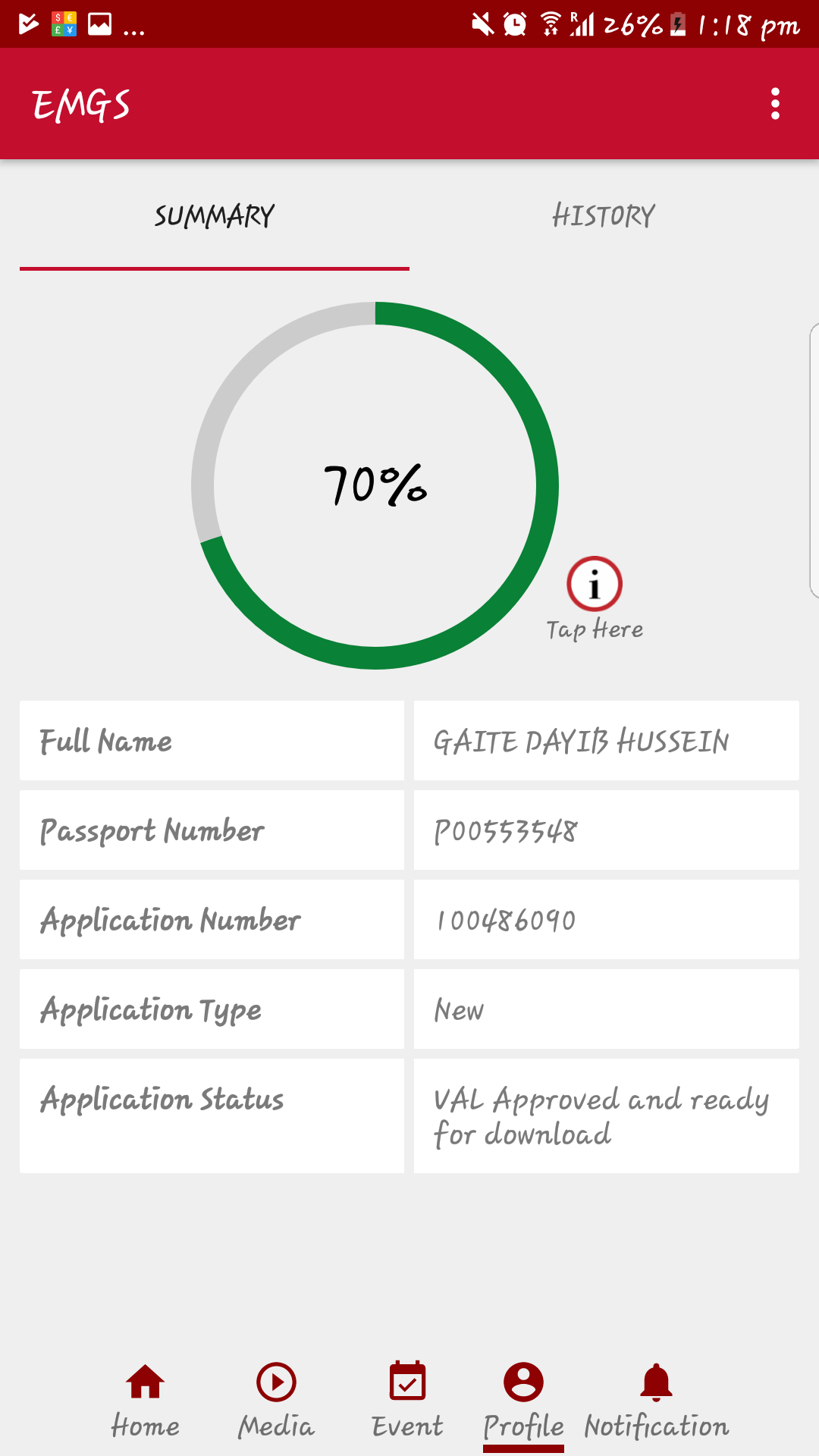The image size is (819, 1456).
Task: Open the Media section
Action: 276,1400
